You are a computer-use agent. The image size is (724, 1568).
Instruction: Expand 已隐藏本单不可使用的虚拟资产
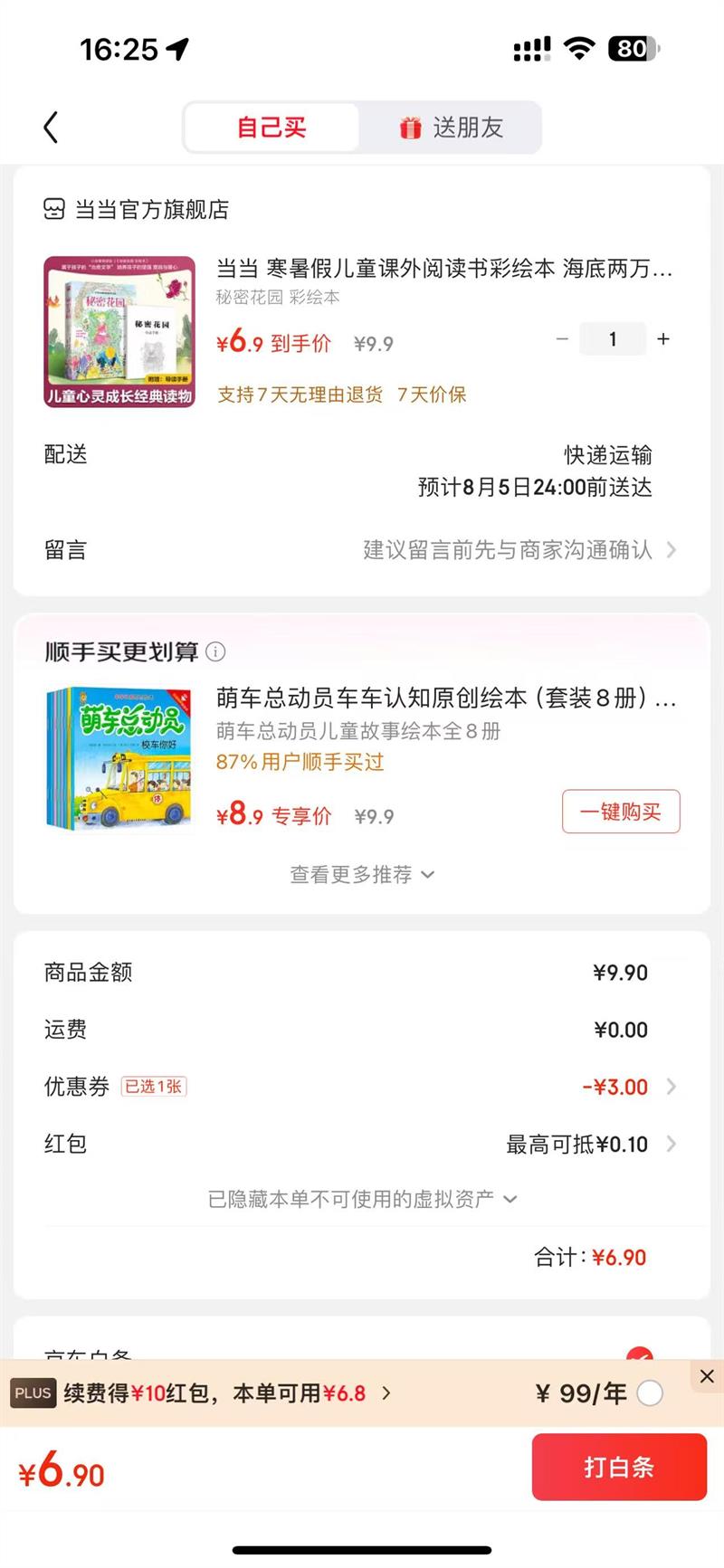click(x=362, y=1200)
